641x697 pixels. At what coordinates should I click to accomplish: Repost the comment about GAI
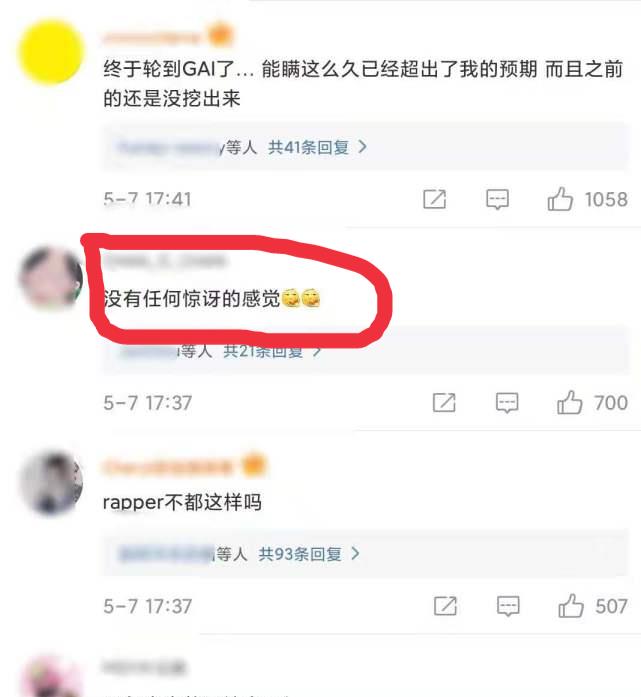(434, 200)
